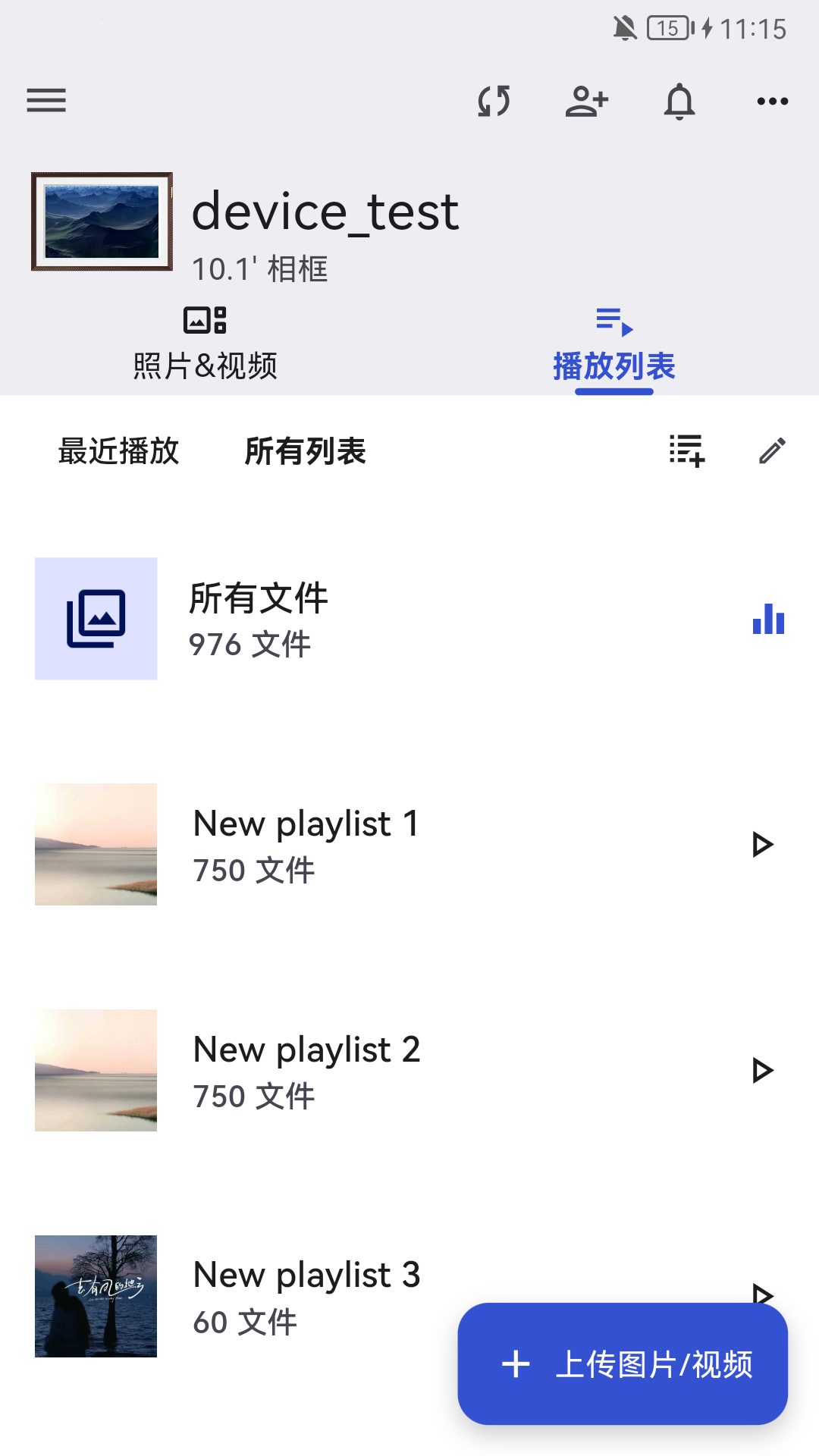The image size is (819, 1456).
Task: Open the playback statistics icon beside 所有文件
Action: (769, 619)
